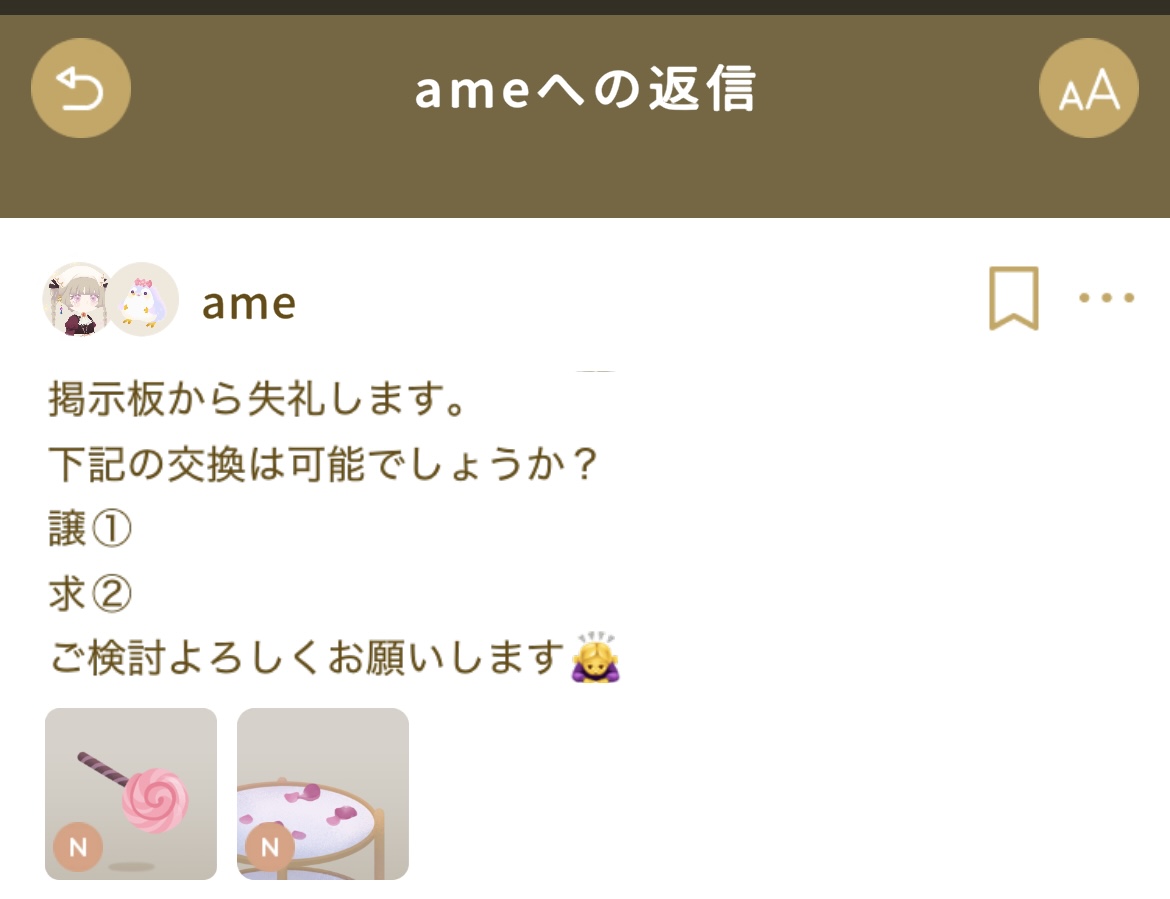The height and width of the screenshot is (899, 1170).
Task: Change text size with the AA button
Action: (1088, 89)
